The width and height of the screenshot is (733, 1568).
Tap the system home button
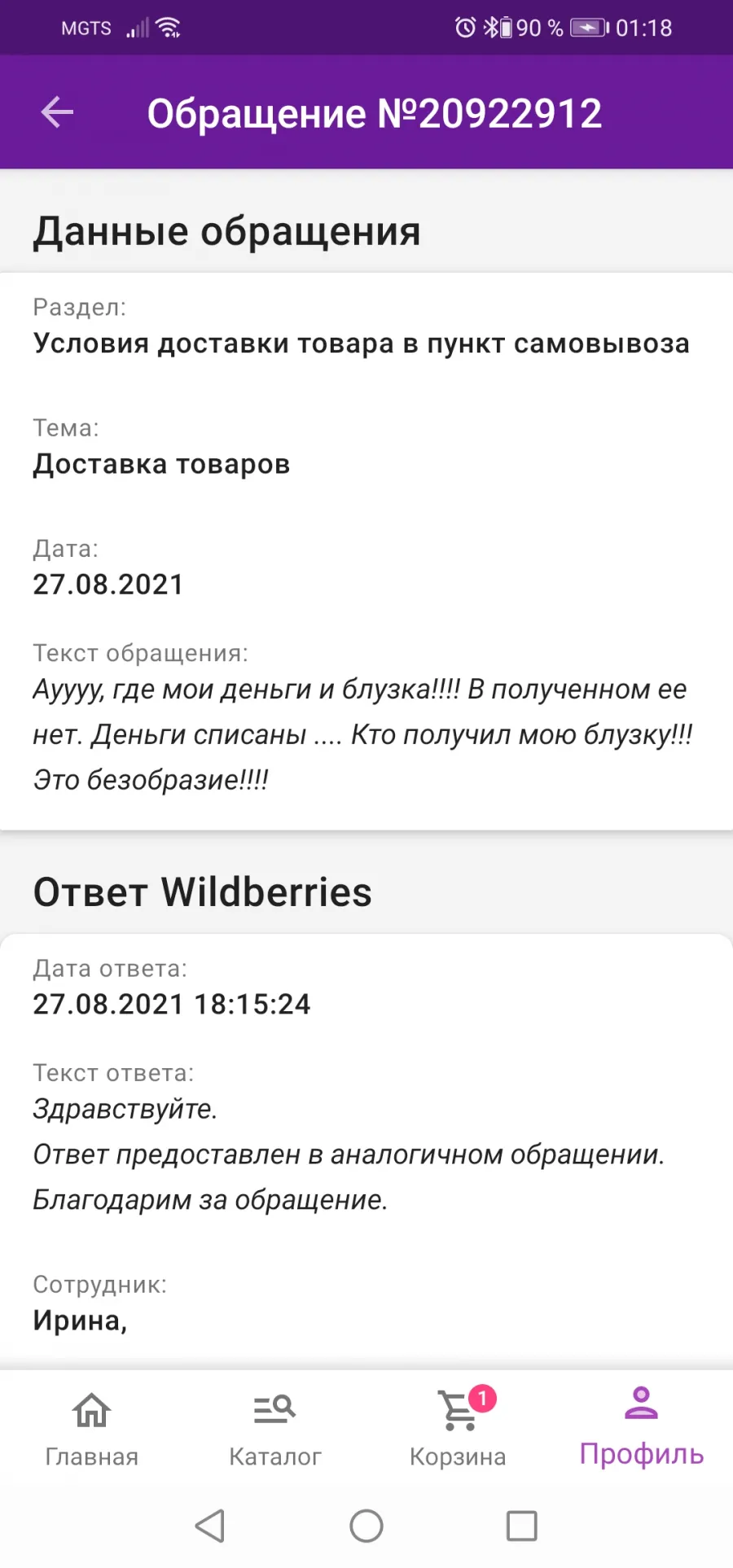tap(366, 1526)
